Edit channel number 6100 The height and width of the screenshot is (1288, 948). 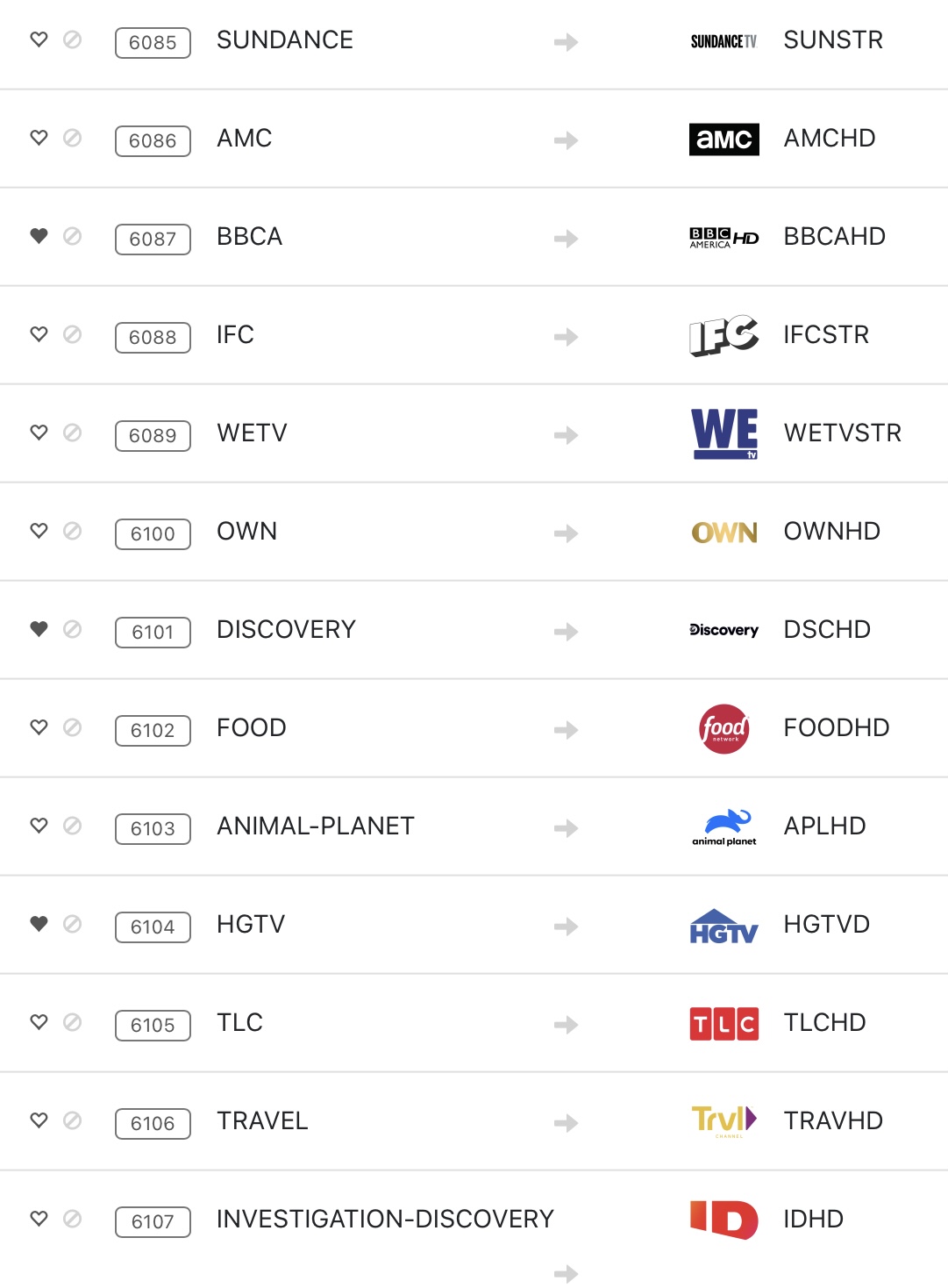pyautogui.click(x=153, y=533)
